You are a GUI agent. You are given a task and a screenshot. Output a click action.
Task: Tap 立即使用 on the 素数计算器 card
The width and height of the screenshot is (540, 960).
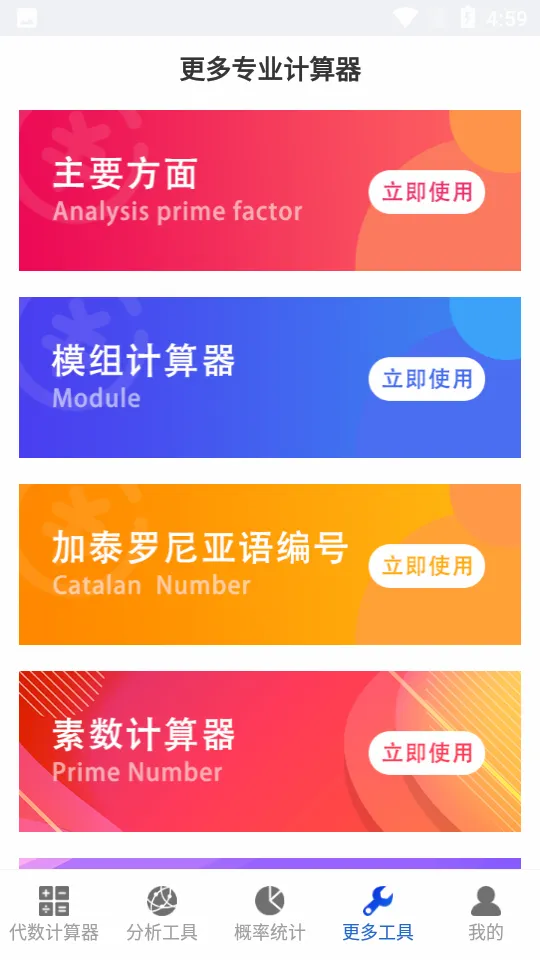pyautogui.click(x=426, y=753)
